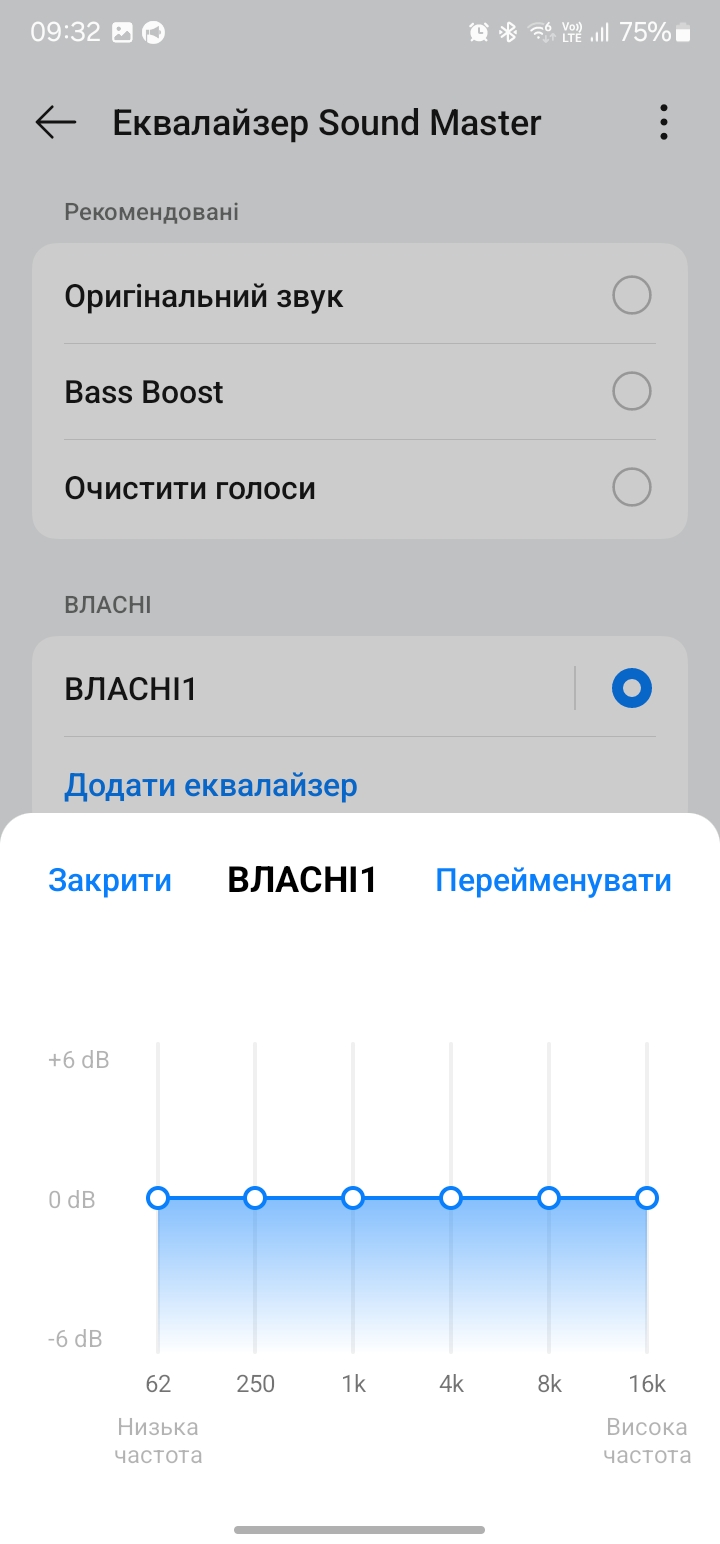Image resolution: width=720 pixels, height=1544 pixels.
Task: Tap Перейменувати to rename the preset
Action: click(553, 880)
